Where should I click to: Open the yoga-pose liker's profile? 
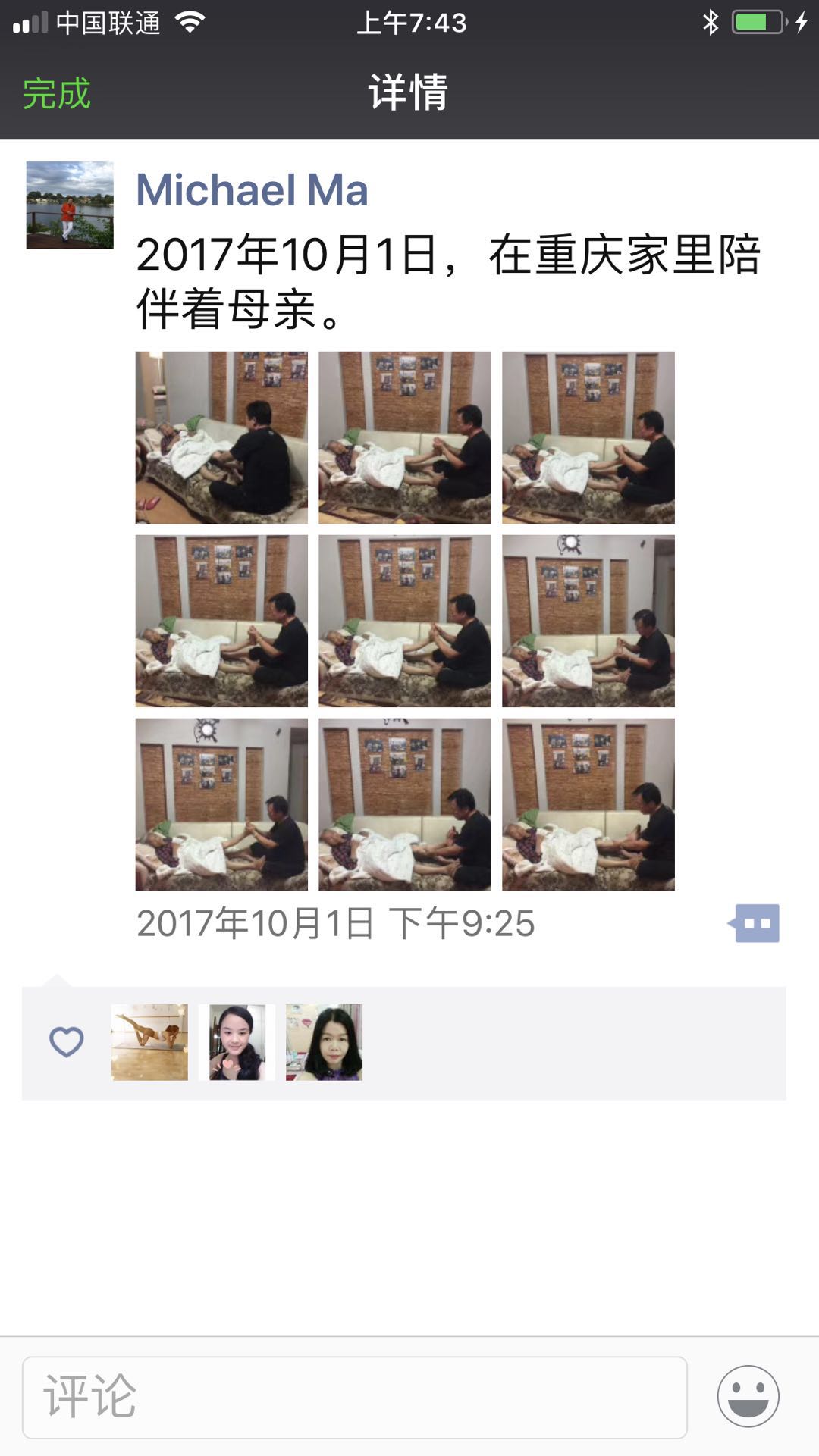(149, 1042)
